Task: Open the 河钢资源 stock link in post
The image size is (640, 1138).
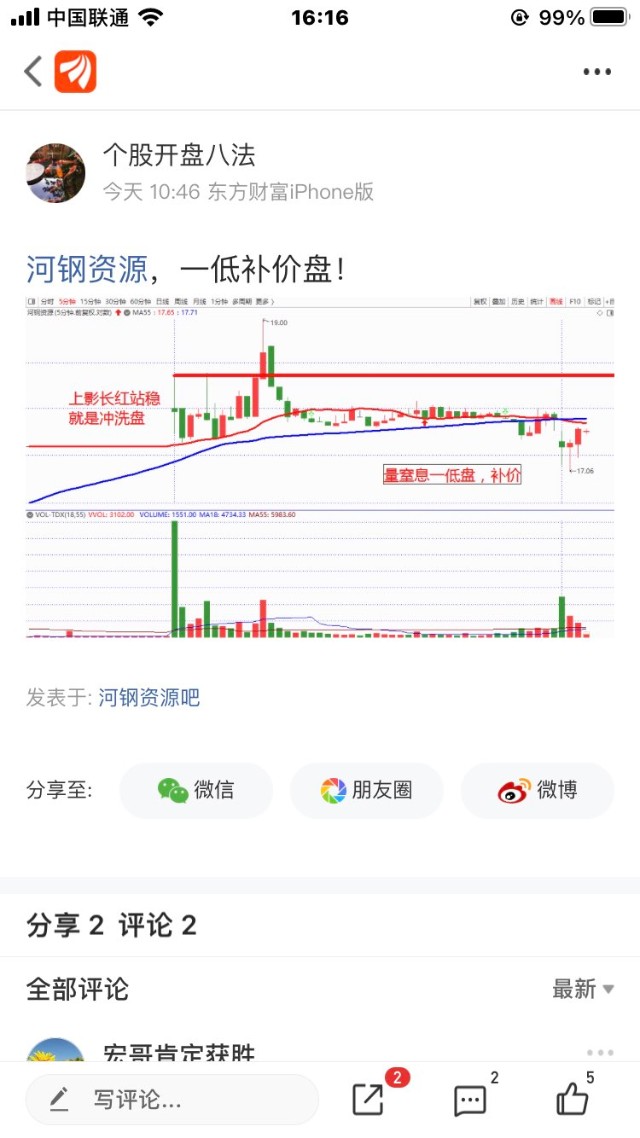Action: (x=86, y=268)
